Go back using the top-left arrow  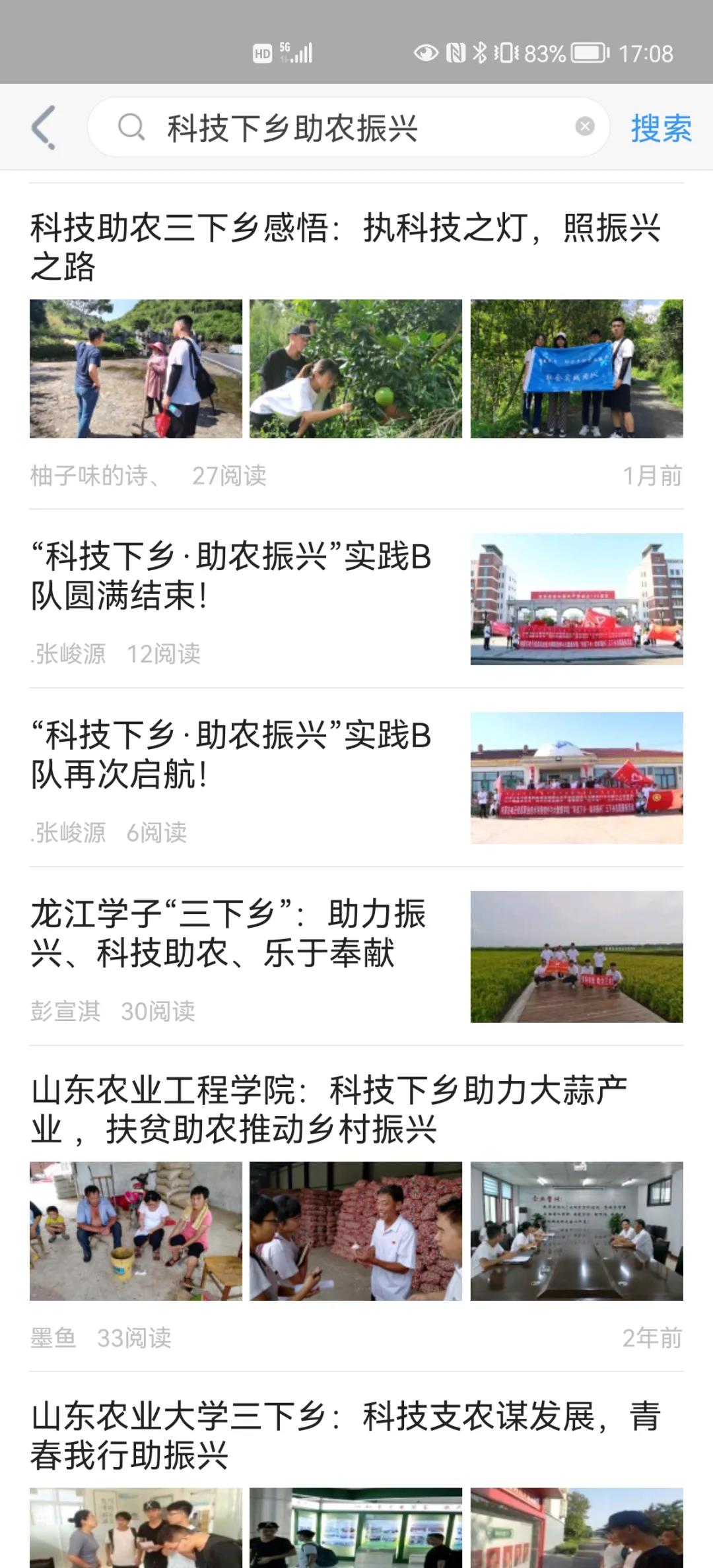click(44, 127)
